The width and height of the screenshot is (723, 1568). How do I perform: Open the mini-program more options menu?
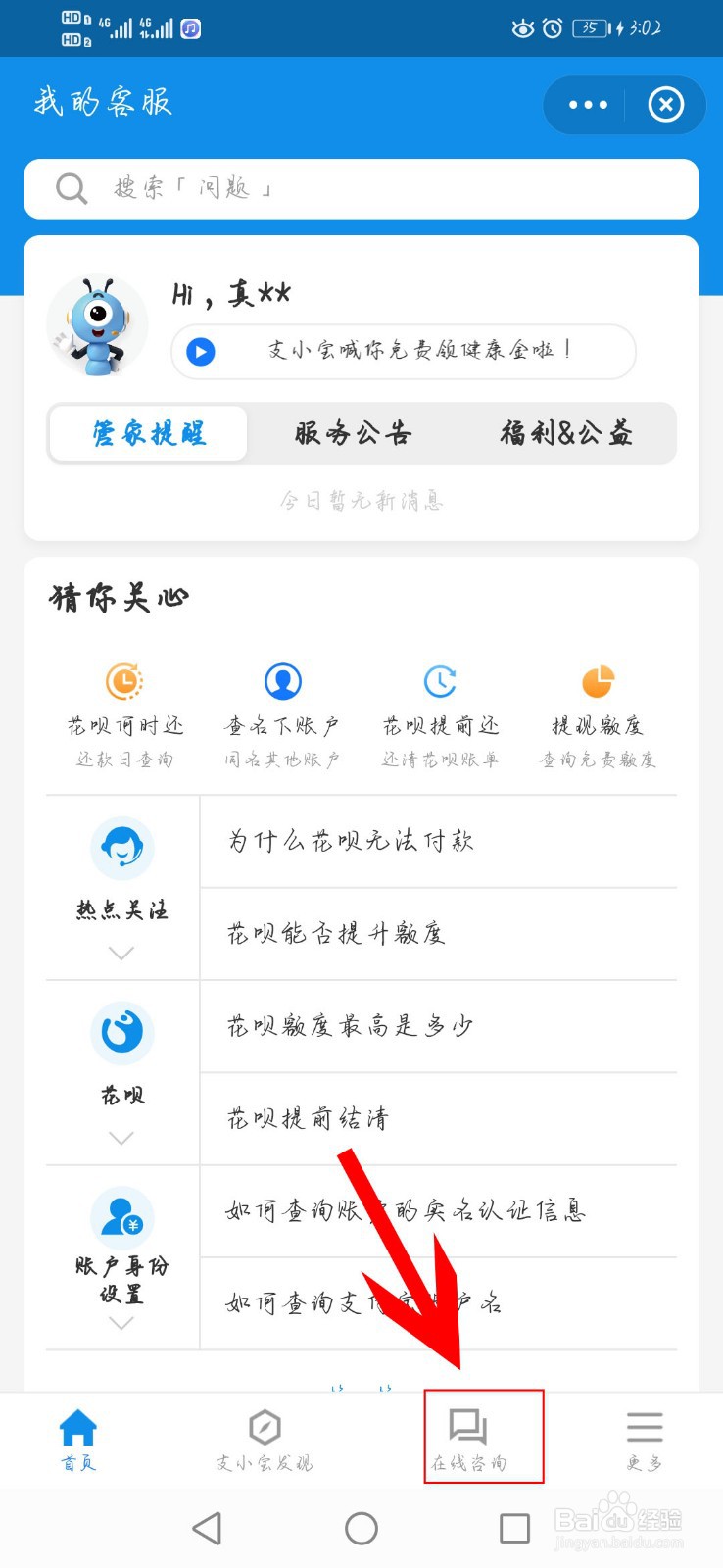pos(587,105)
